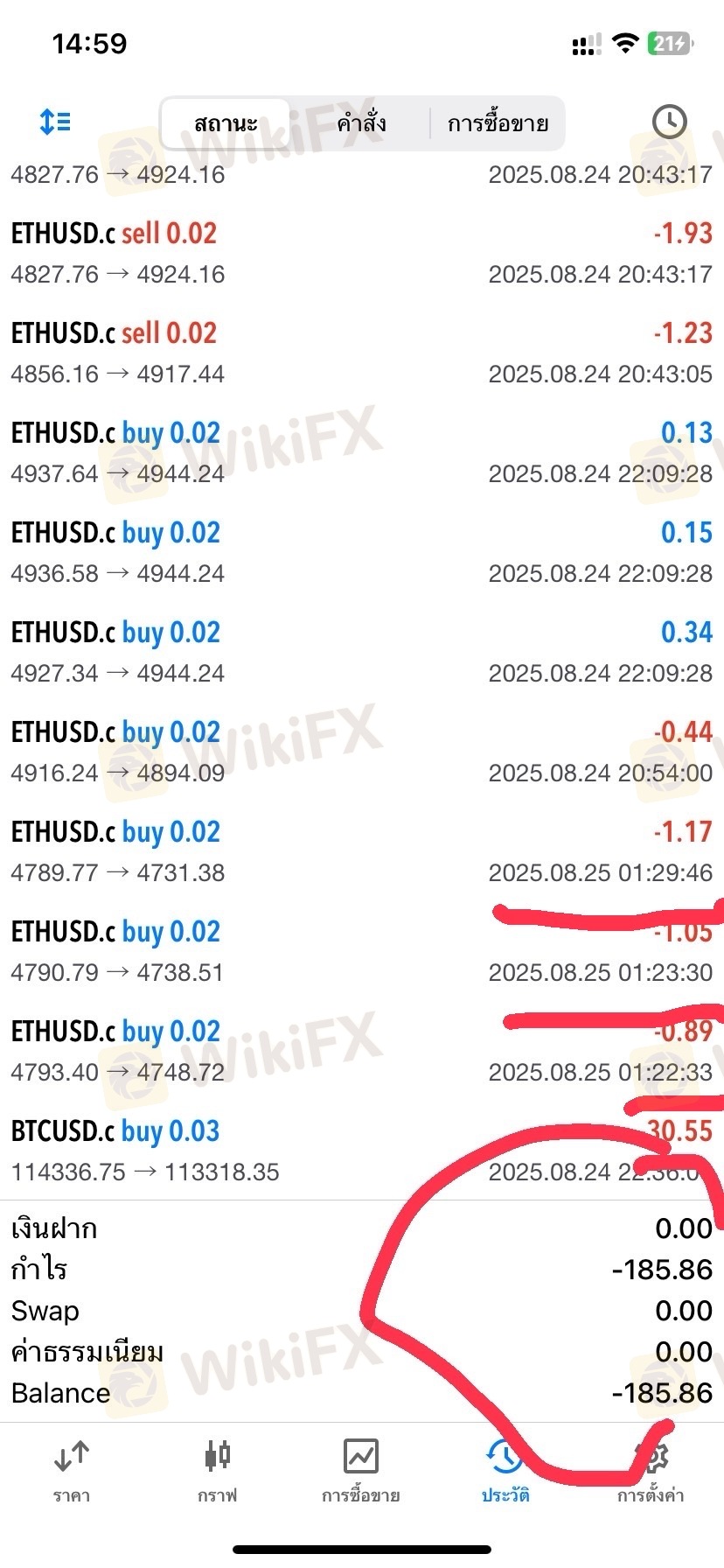Open the clock icon for history period
Image resolution: width=724 pixels, height=1568 pixels.
[x=669, y=122]
